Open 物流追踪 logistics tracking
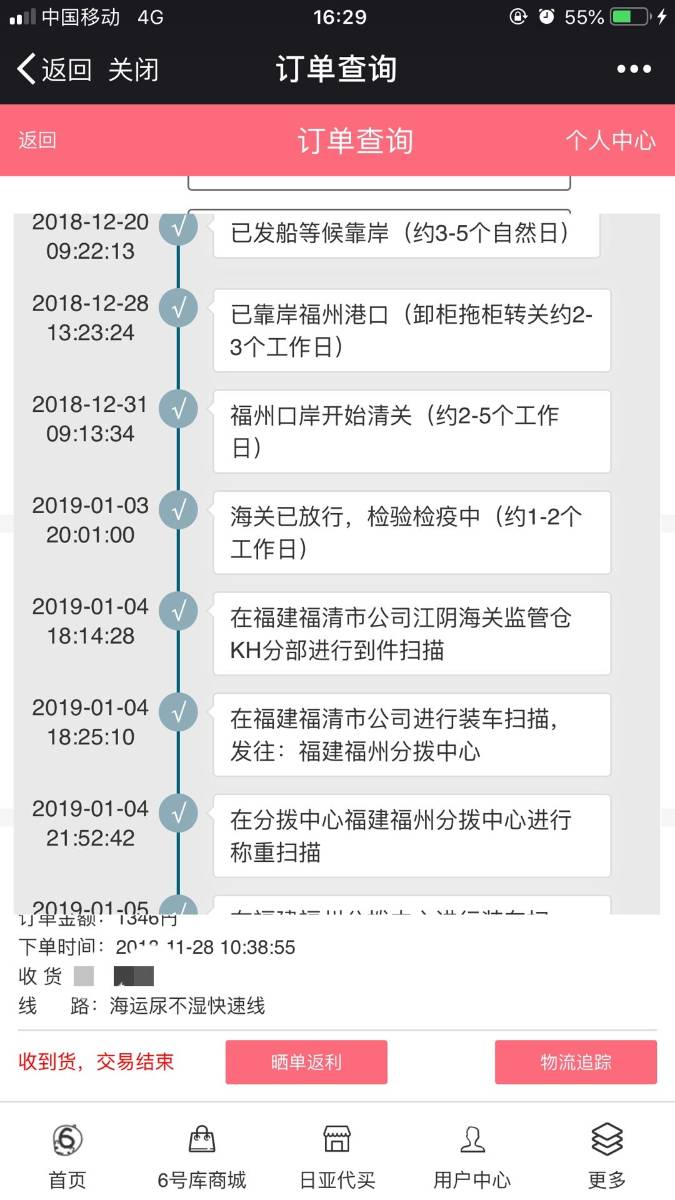Viewport: 675px width, 1200px height. [576, 1062]
